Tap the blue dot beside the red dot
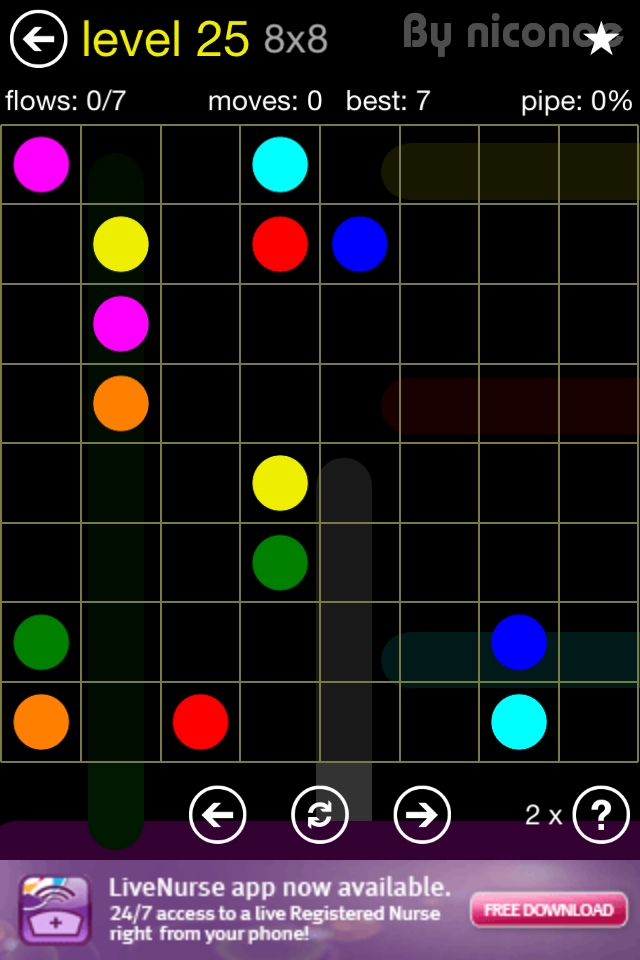 (x=360, y=244)
